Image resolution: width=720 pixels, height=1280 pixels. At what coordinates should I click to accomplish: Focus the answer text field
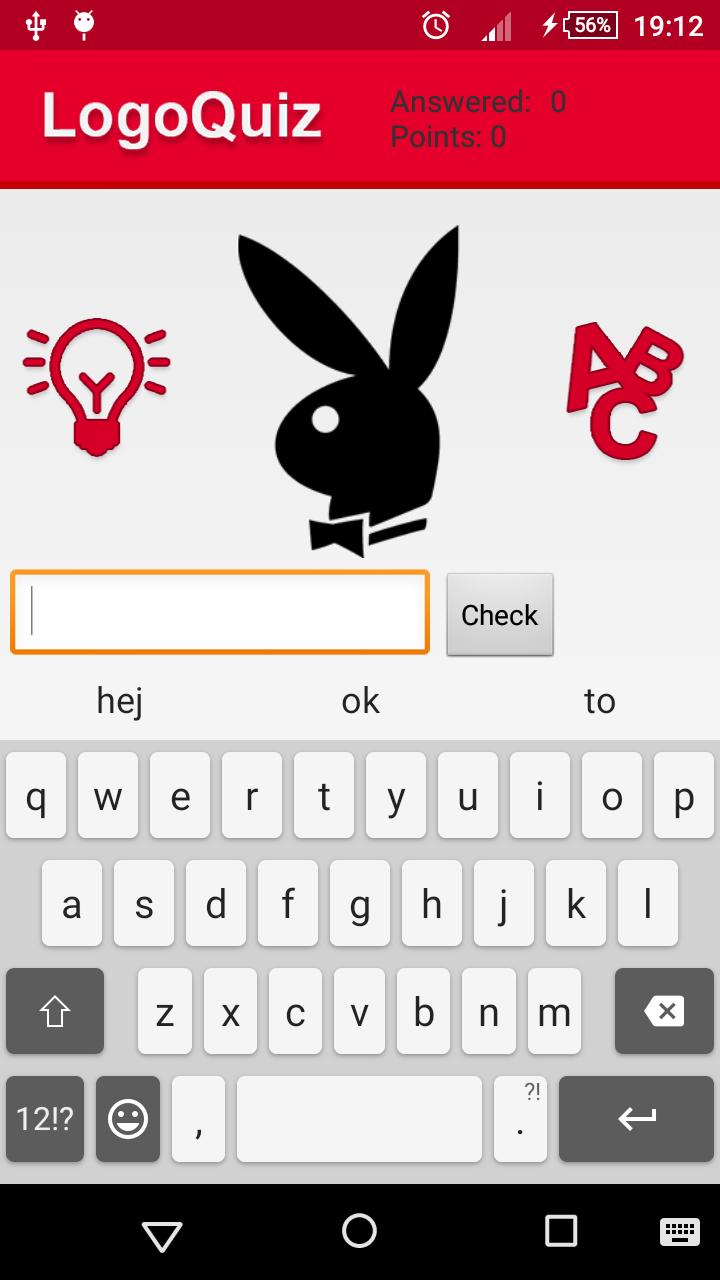pyautogui.click(x=220, y=612)
